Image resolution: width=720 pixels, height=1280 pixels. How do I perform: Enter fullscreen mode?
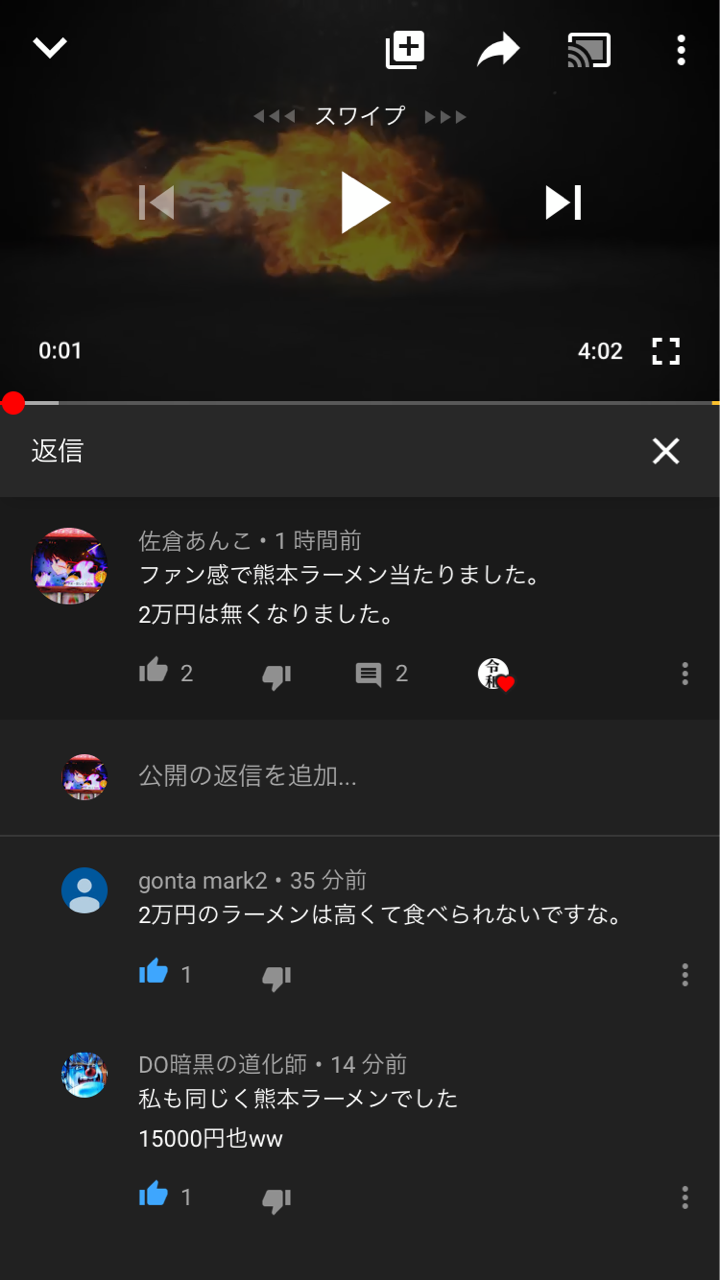tap(666, 351)
